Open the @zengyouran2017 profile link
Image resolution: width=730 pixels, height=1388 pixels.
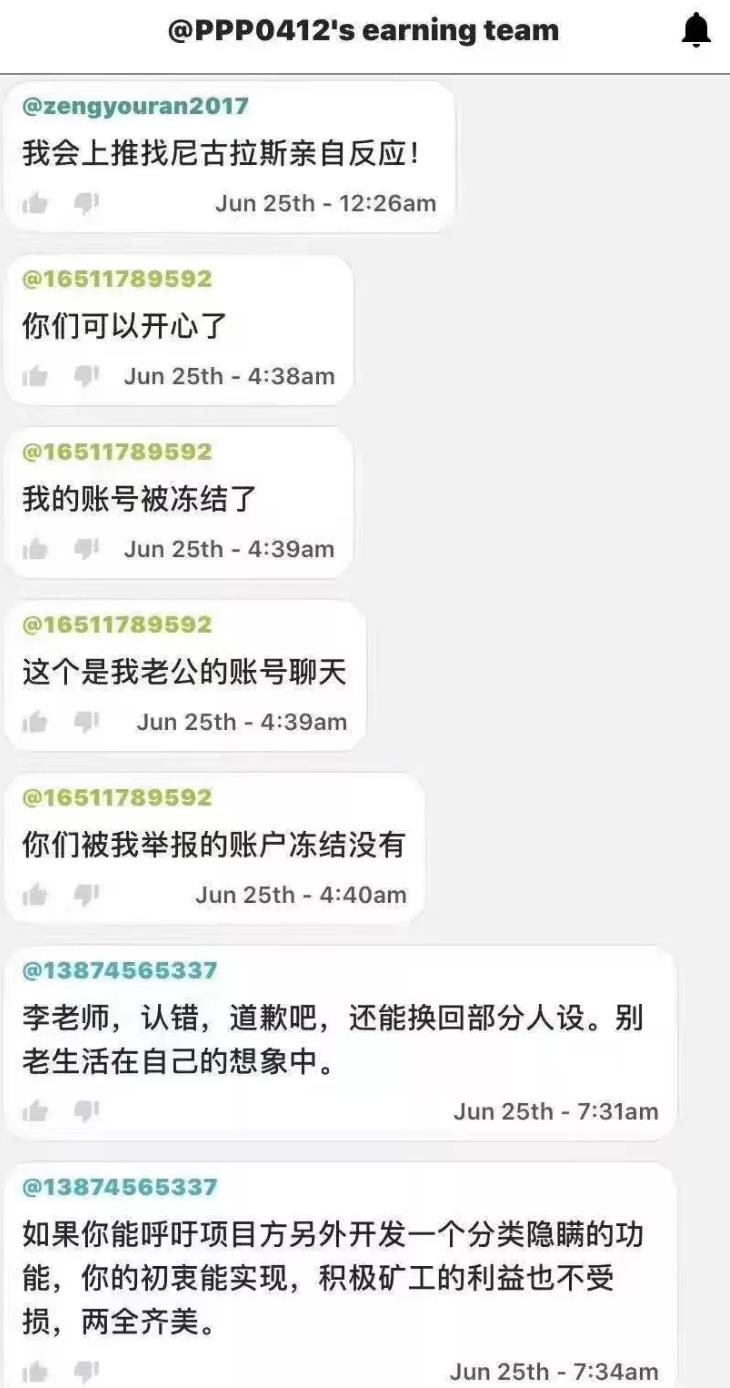click(135, 106)
